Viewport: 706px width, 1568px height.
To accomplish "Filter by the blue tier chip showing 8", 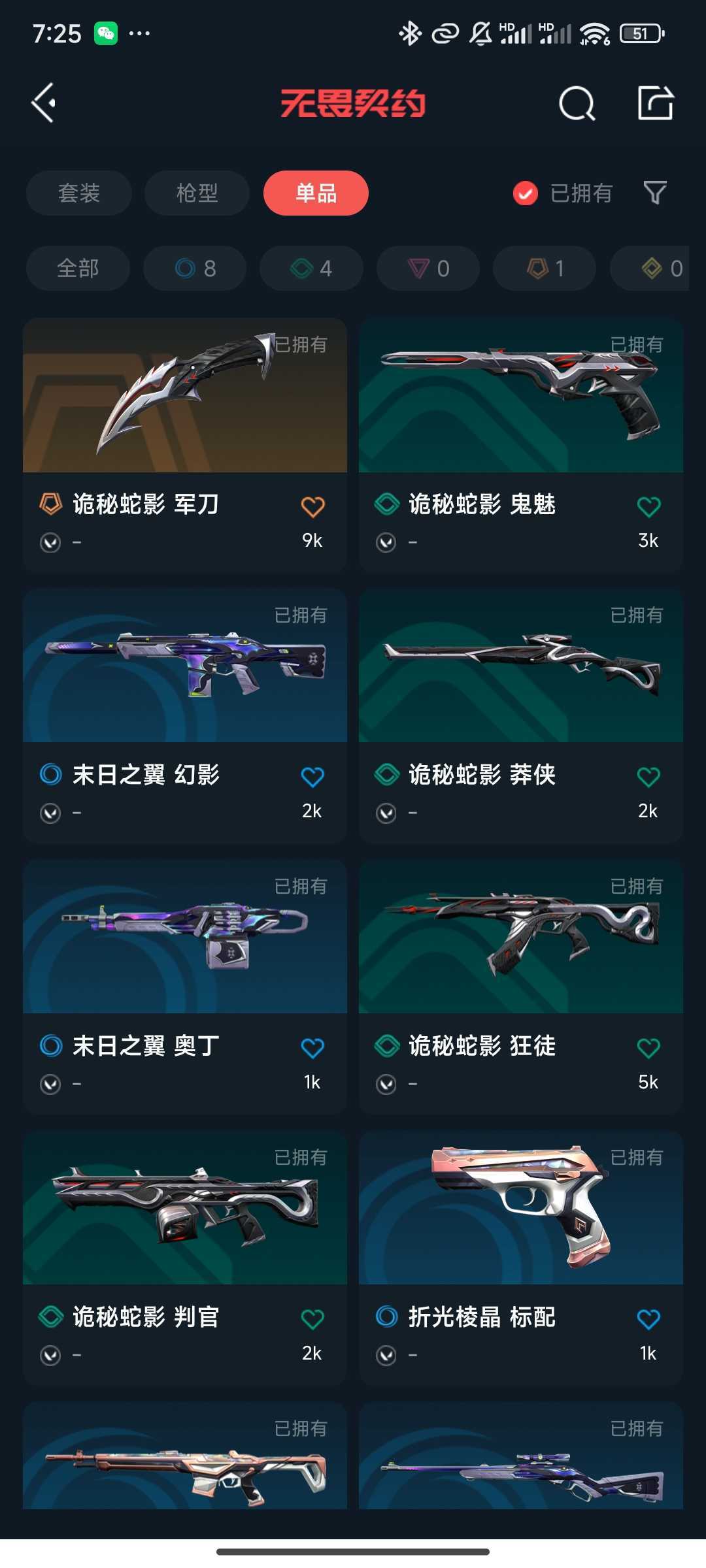I will tap(195, 269).
